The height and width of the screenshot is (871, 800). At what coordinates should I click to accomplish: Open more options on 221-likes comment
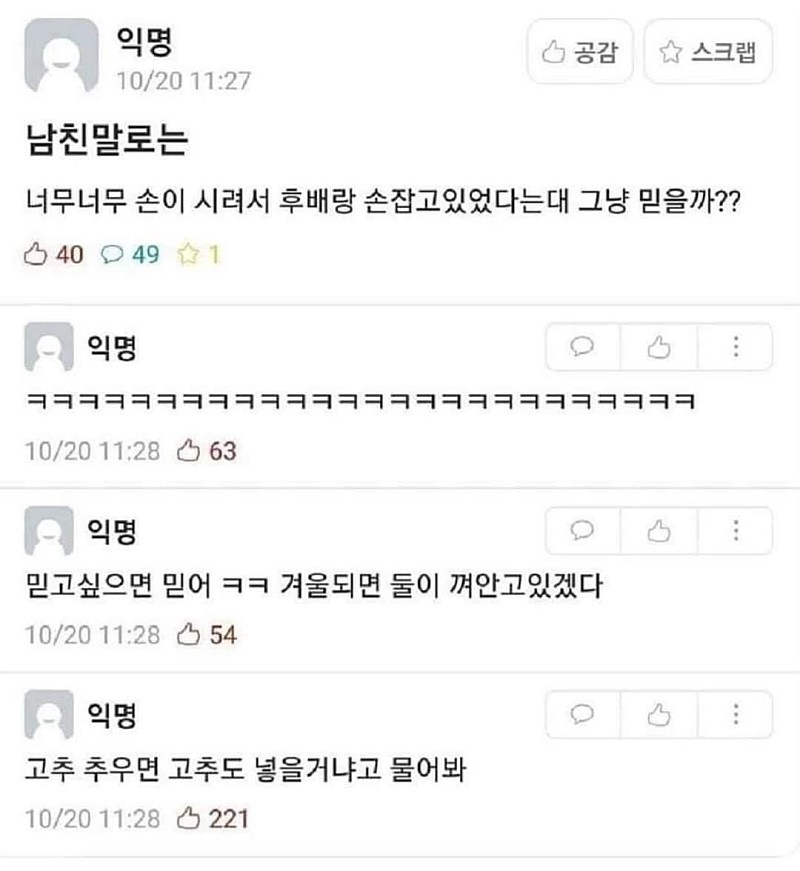735,714
